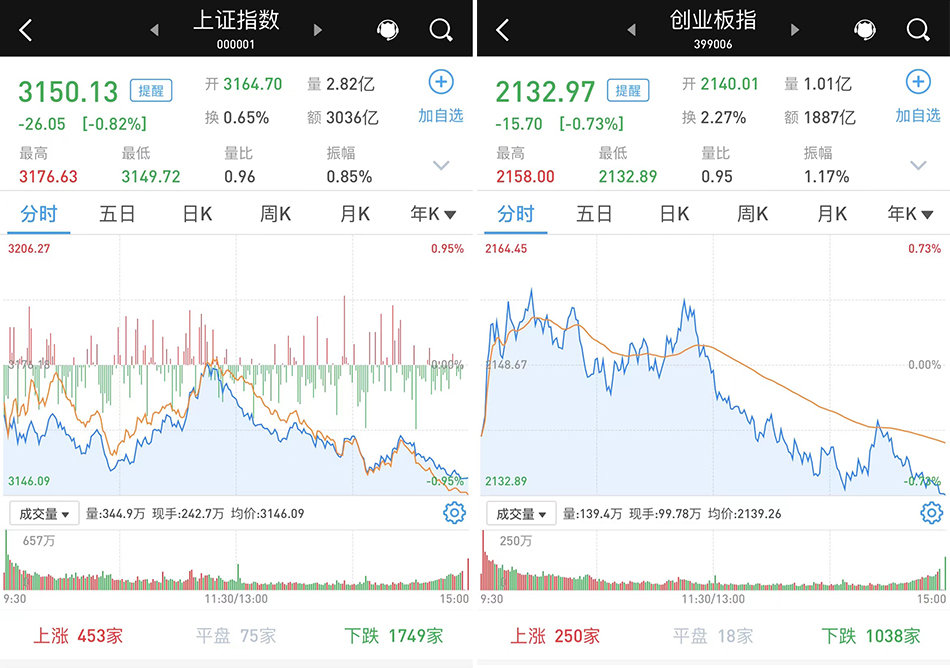Show the 月K chart for 创业板指

[x=832, y=214]
